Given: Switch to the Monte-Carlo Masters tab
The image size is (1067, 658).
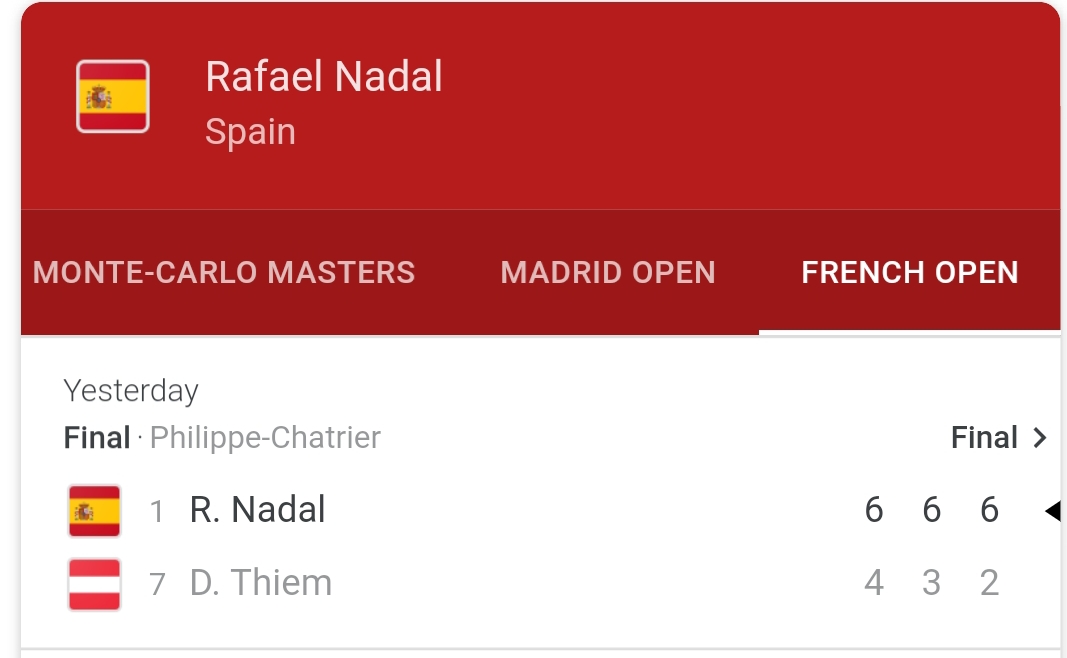Looking at the screenshot, I should 224,272.
